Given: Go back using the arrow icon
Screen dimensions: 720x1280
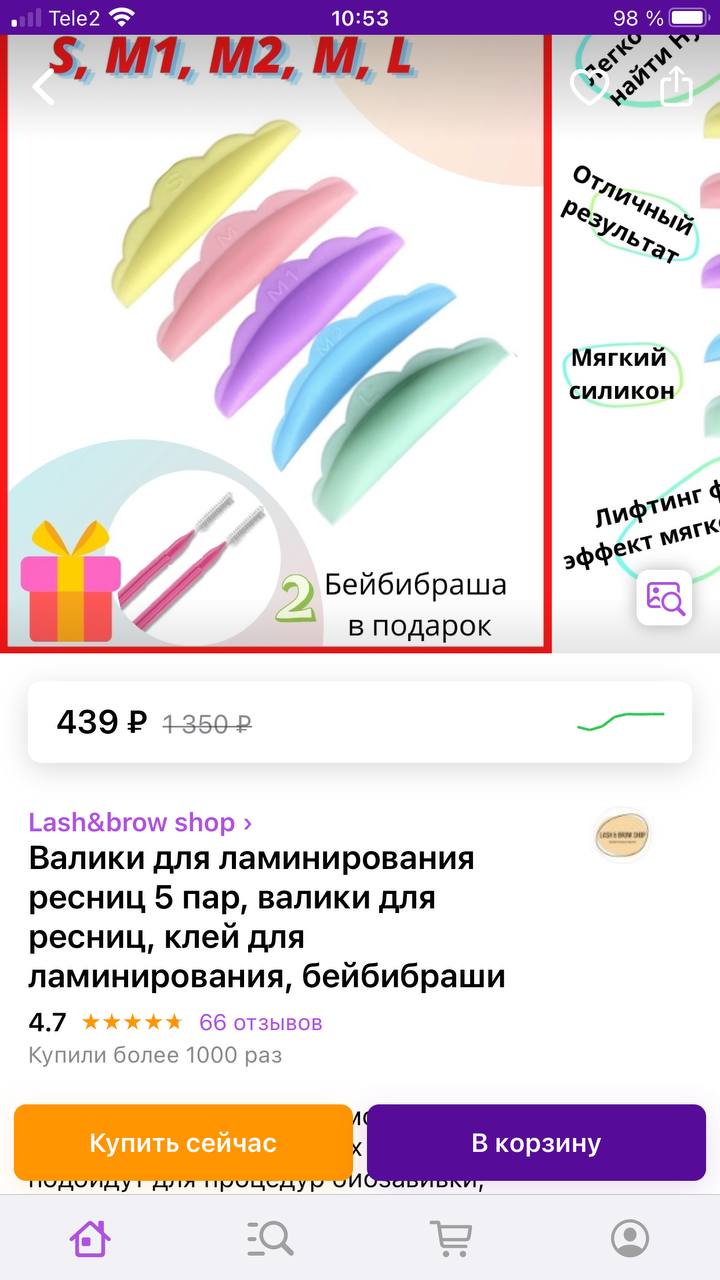Looking at the screenshot, I should pyautogui.click(x=43, y=86).
